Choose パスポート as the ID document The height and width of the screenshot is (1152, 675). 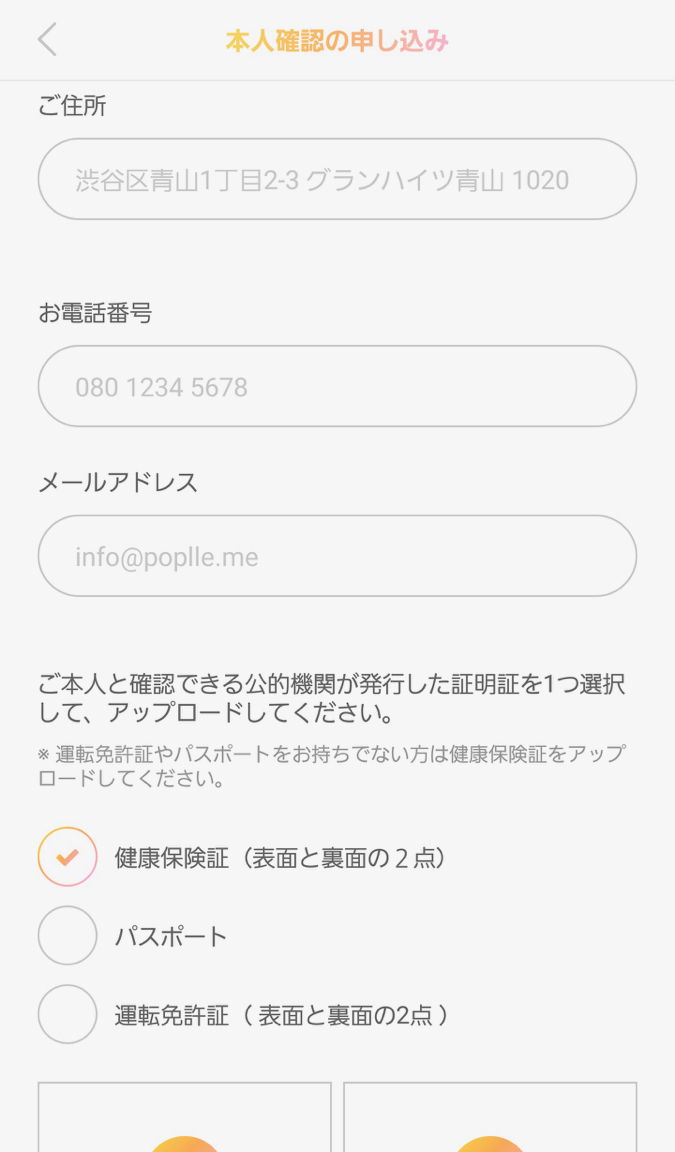(68, 935)
